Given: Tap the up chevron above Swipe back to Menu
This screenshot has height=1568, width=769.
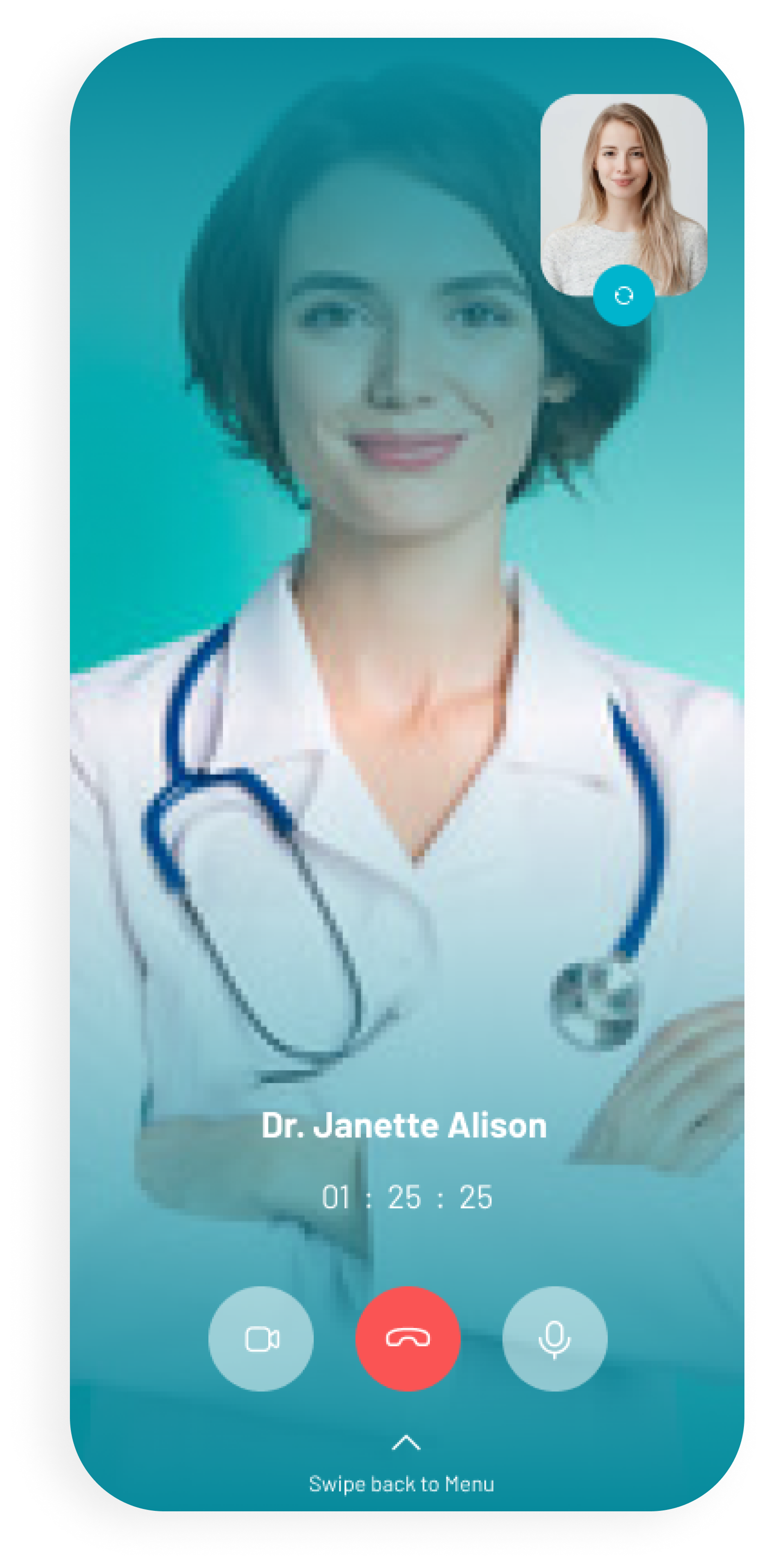Looking at the screenshot, I should coord(406,1443).
